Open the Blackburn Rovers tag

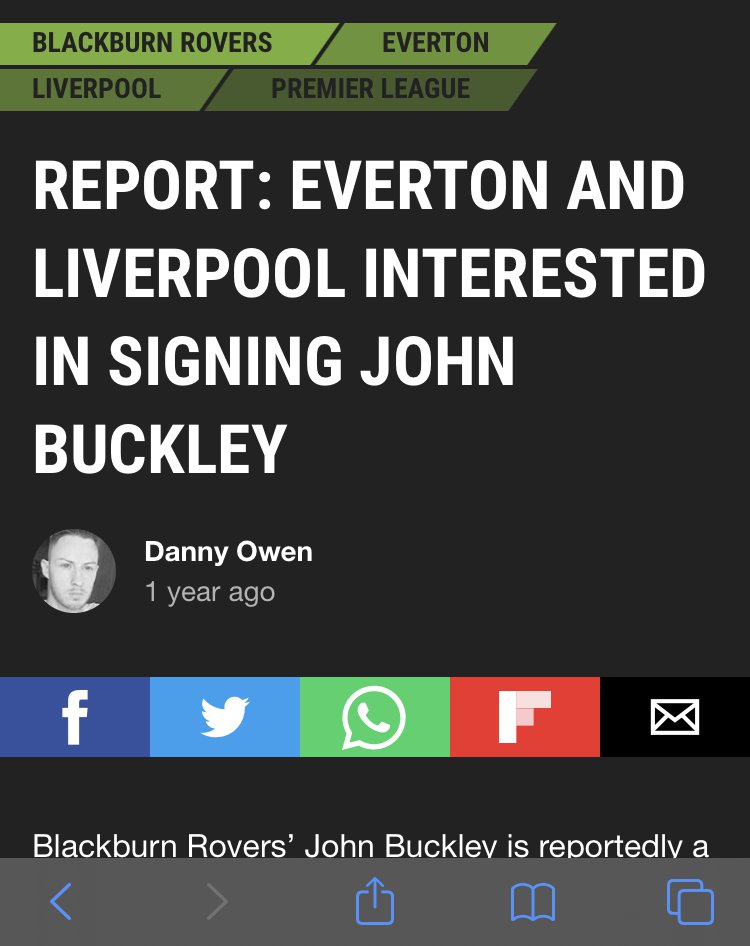pyautogui.click(x=152, y=43)
